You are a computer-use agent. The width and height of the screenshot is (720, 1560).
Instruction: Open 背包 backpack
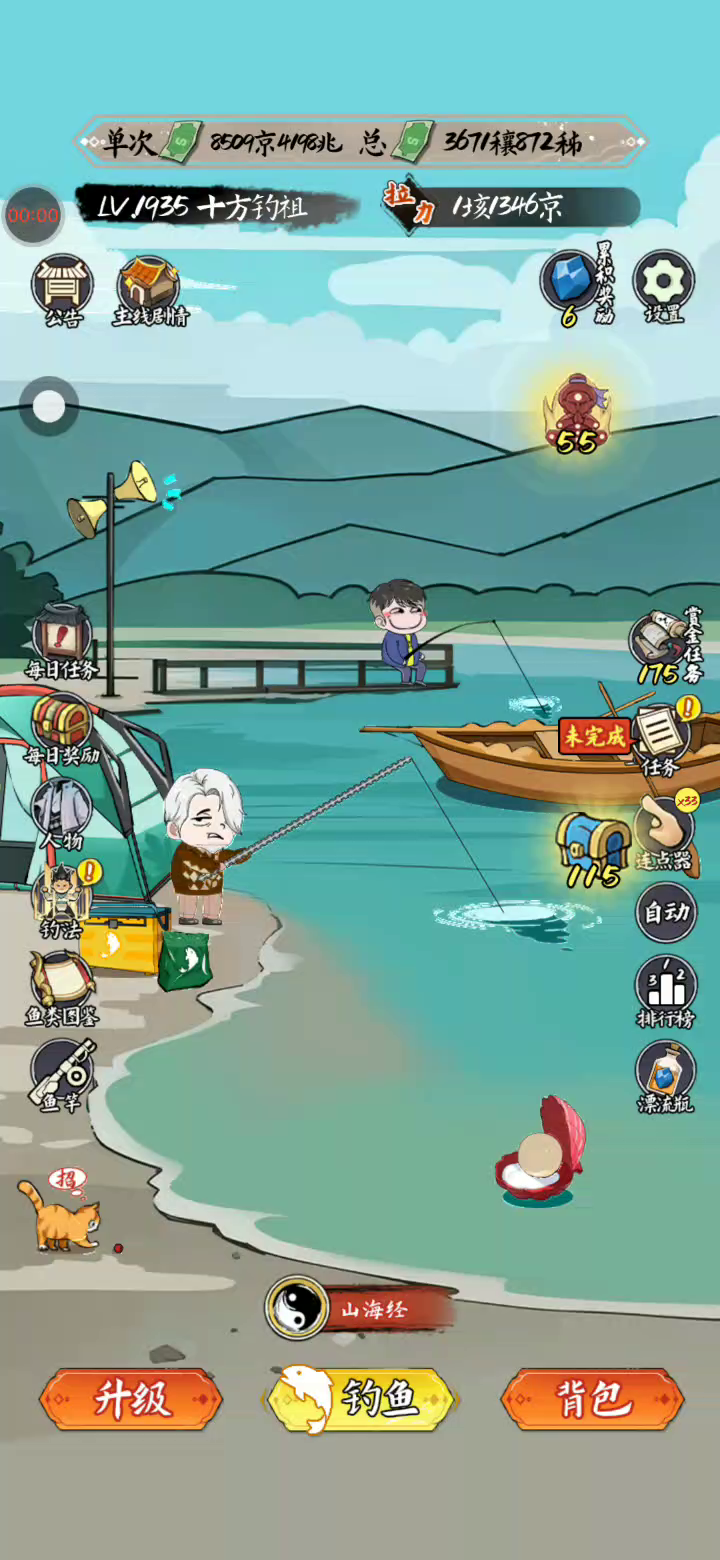[x=592, y=1399]
